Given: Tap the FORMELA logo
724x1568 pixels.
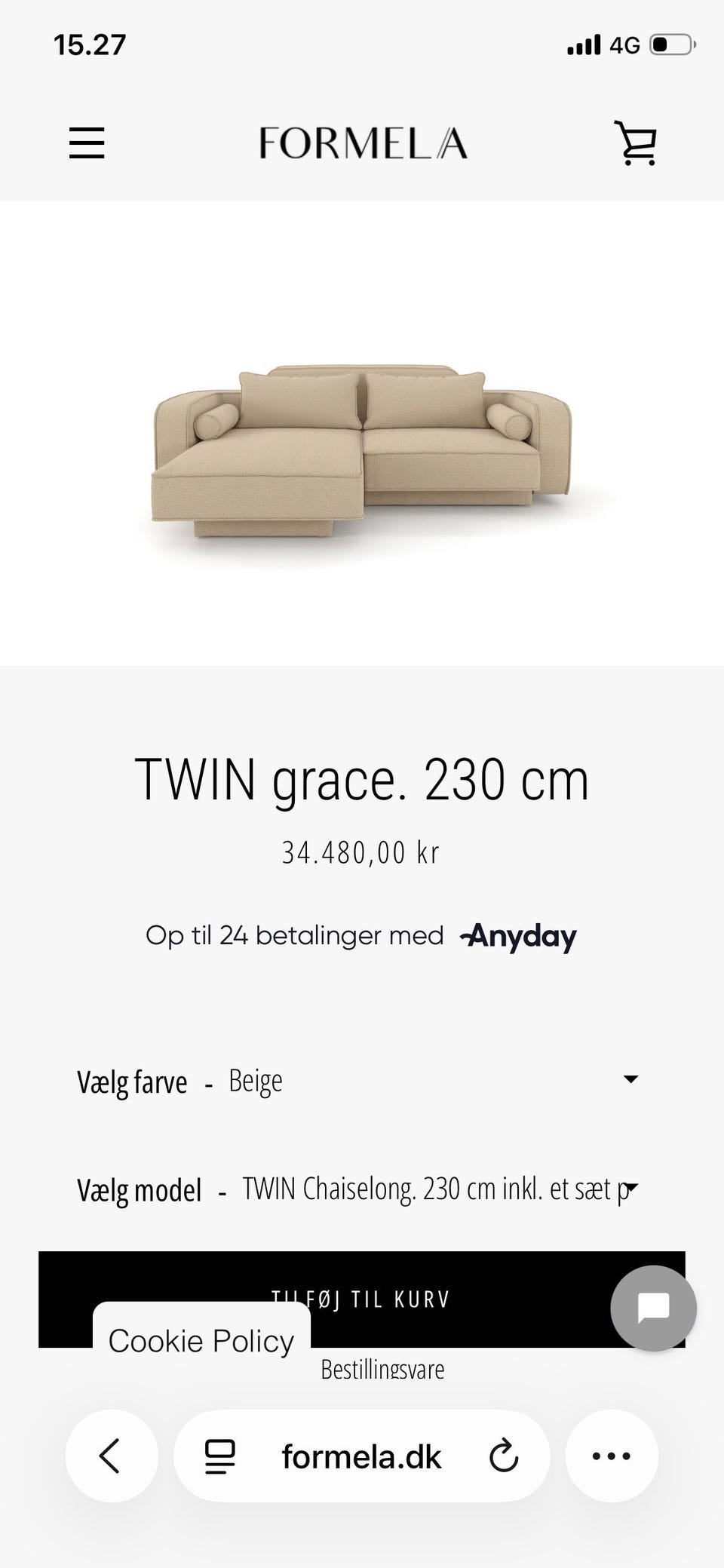Looking at the screenshot, I should [x=362, y=145].
